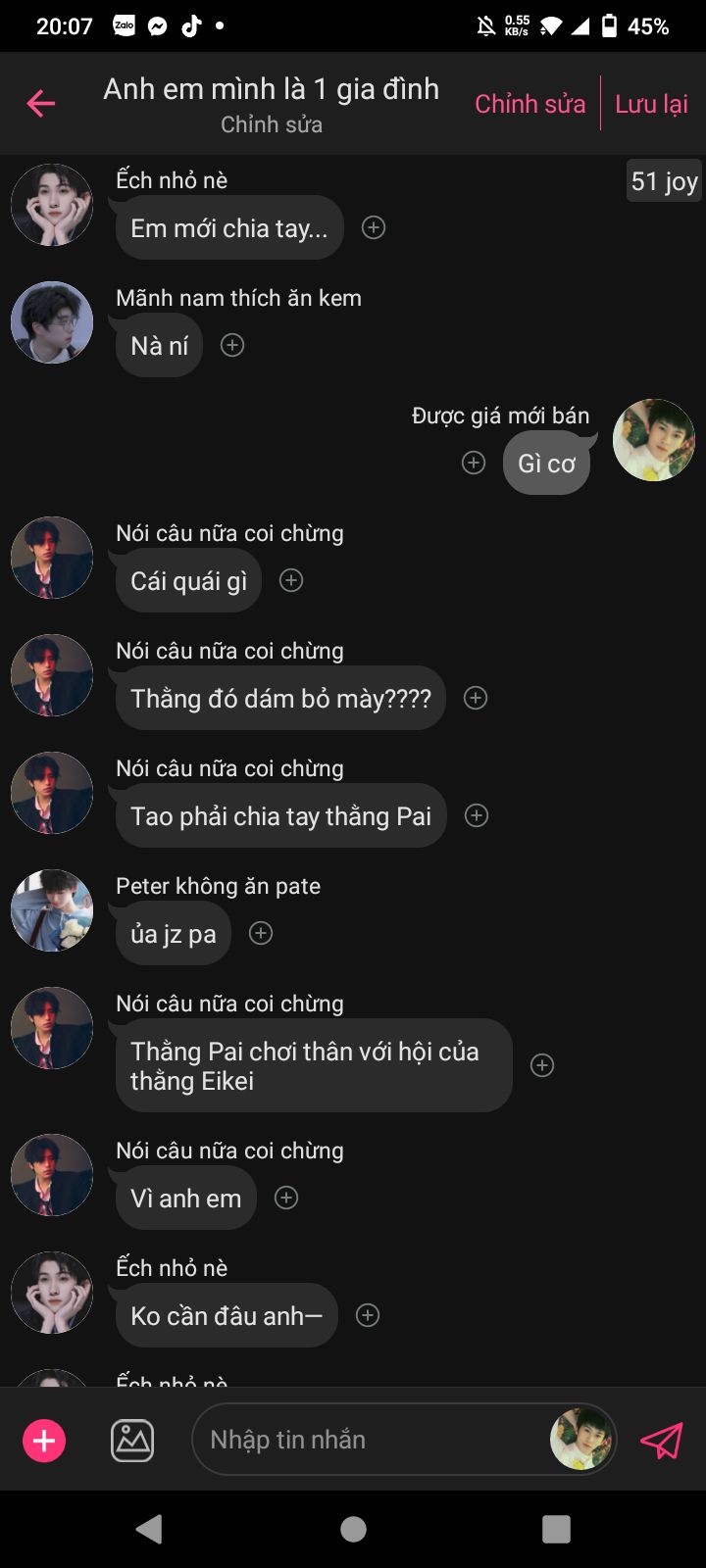Switch character via avatar in message field

tap(582, 1440)
